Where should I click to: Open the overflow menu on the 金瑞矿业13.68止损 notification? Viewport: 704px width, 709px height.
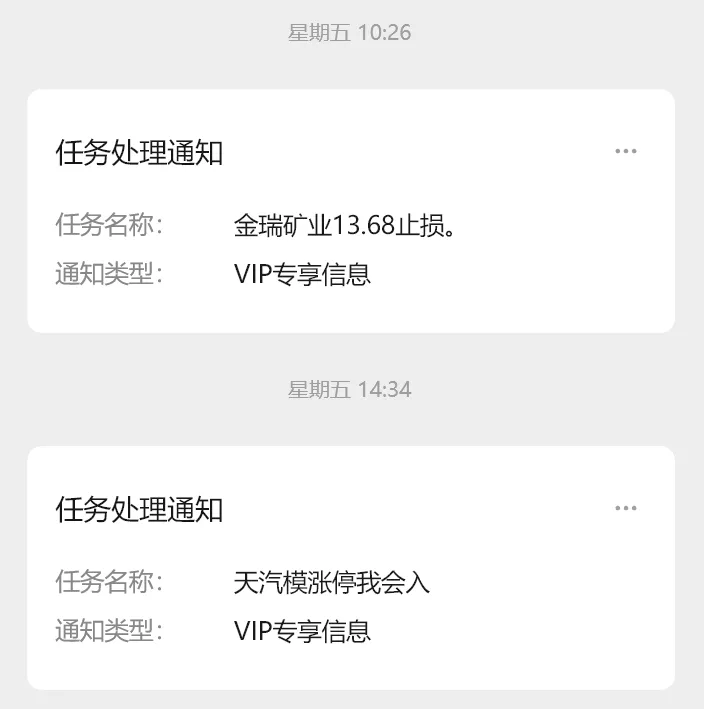[x=626, y=151]
